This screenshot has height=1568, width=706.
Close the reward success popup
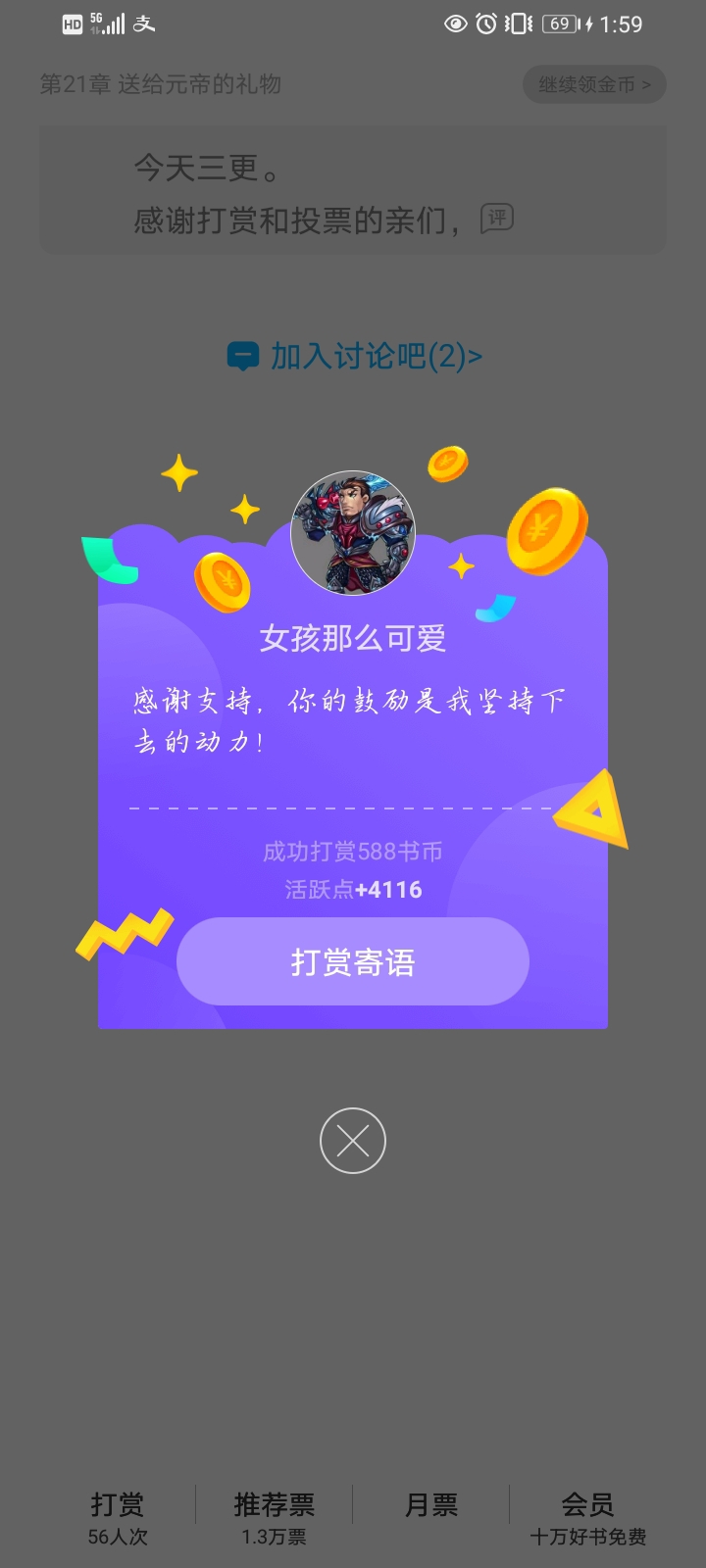tap(353, 1141)
